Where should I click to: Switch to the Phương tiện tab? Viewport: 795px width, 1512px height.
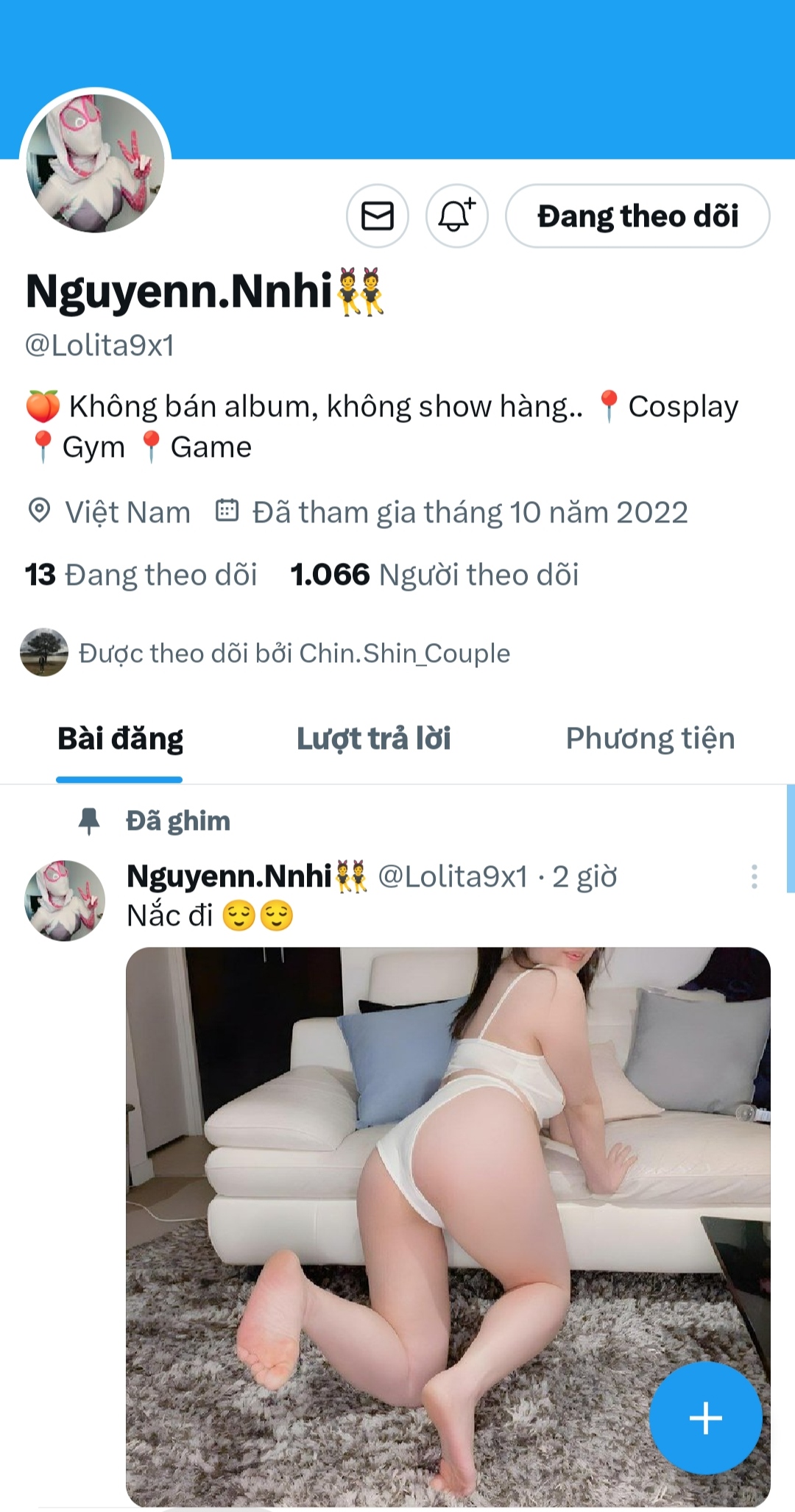[x=650, y=739]
